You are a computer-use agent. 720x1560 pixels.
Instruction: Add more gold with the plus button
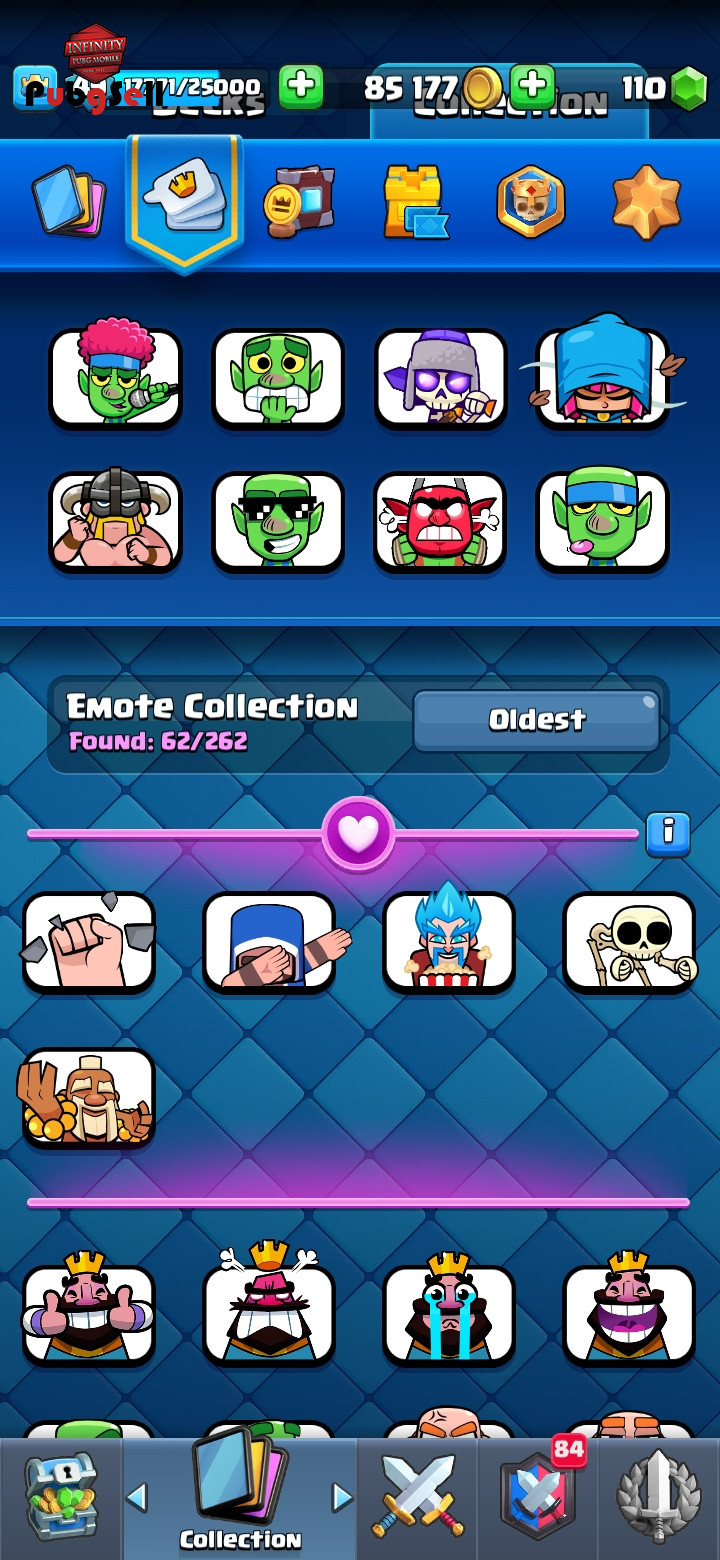pos(532,88)
